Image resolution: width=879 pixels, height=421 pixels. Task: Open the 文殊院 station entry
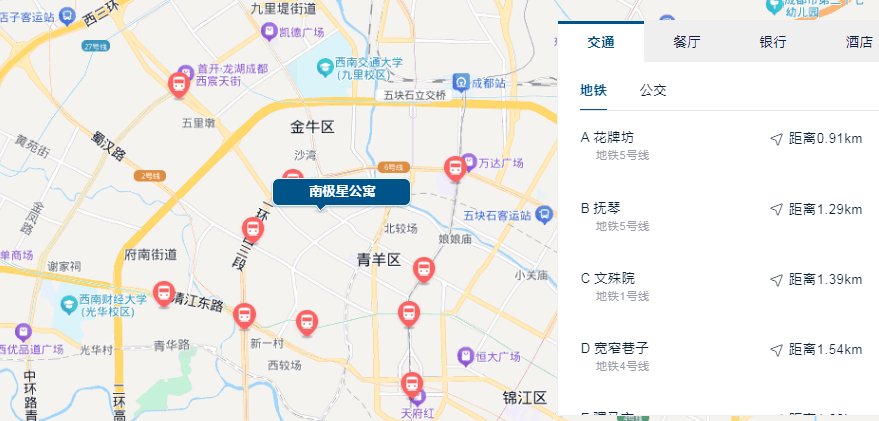tap(720, 286)
